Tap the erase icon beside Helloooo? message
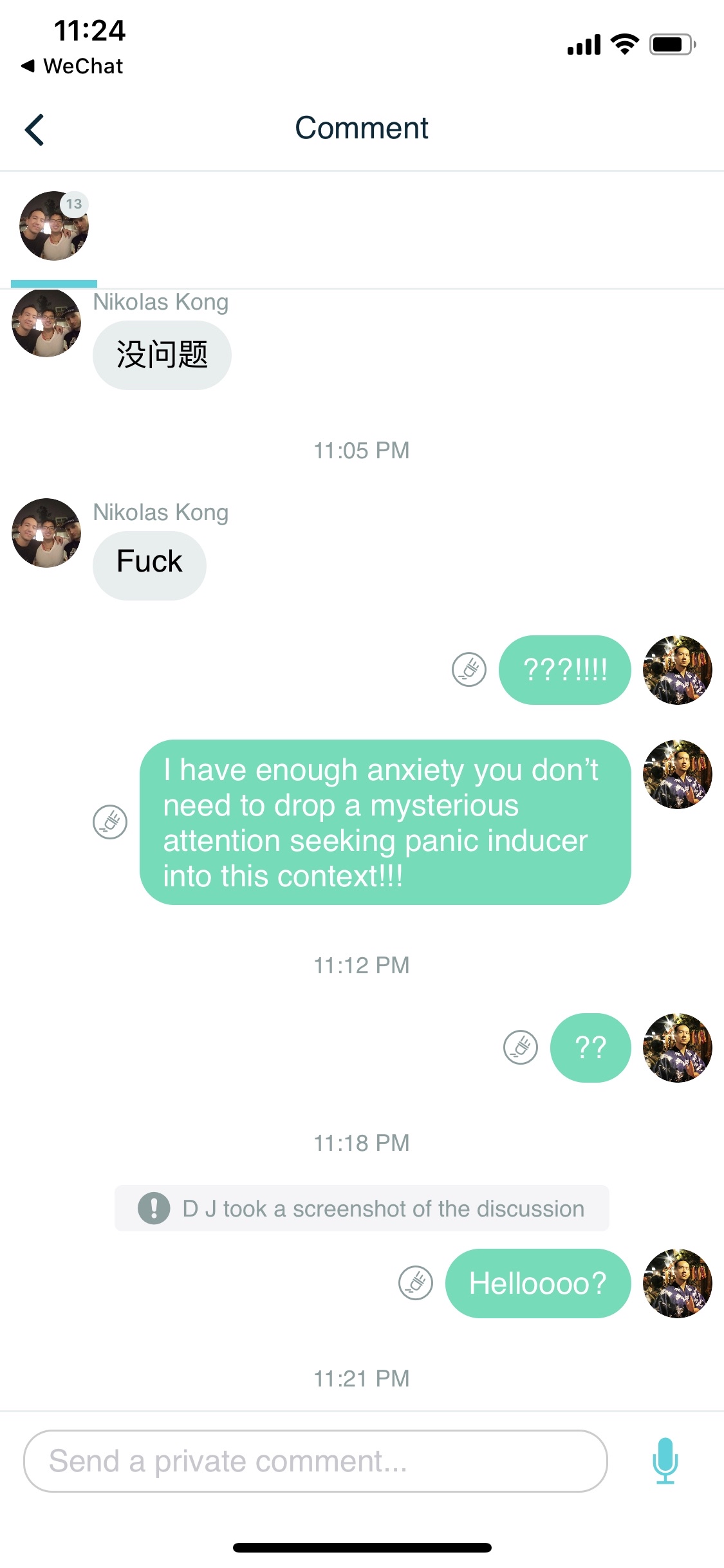724x1568 pixels. (416, 1283)
